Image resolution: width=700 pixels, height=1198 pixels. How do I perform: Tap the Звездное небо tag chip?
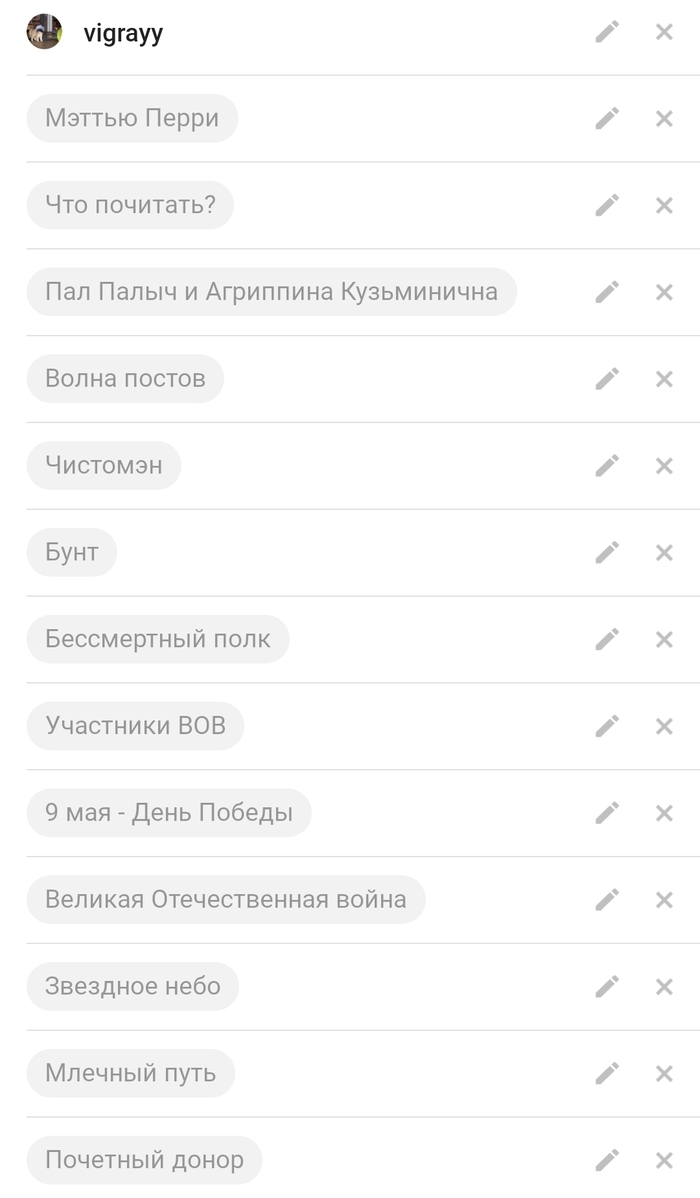click(132, 987)
